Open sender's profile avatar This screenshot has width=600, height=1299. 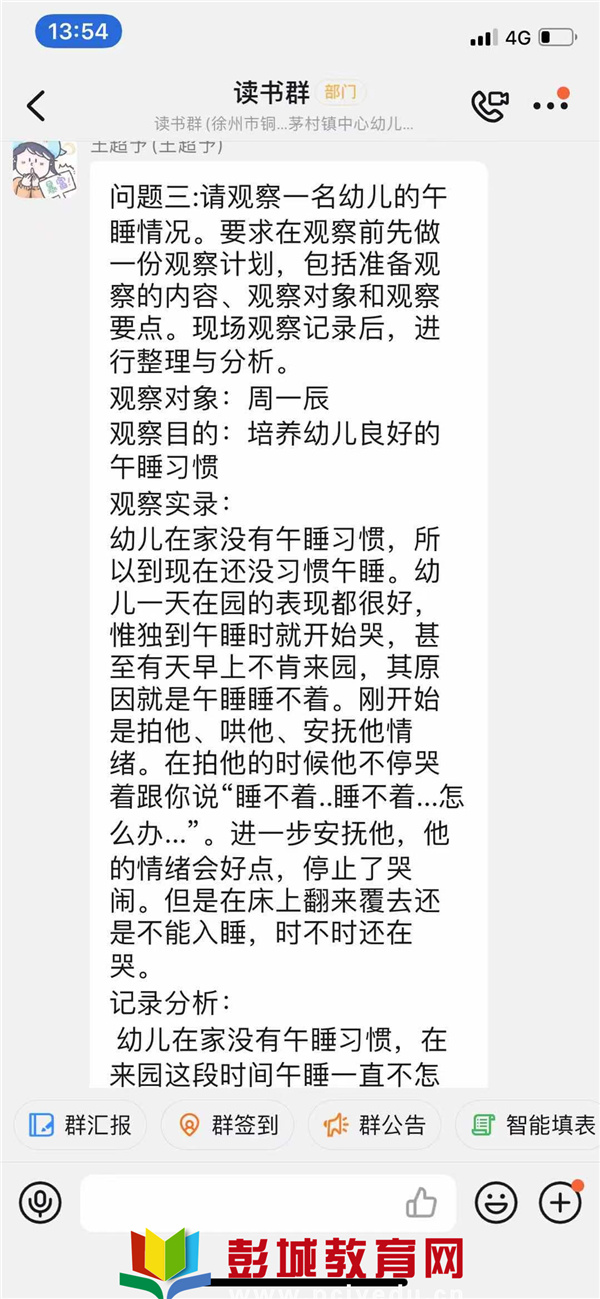click(42, 170)
